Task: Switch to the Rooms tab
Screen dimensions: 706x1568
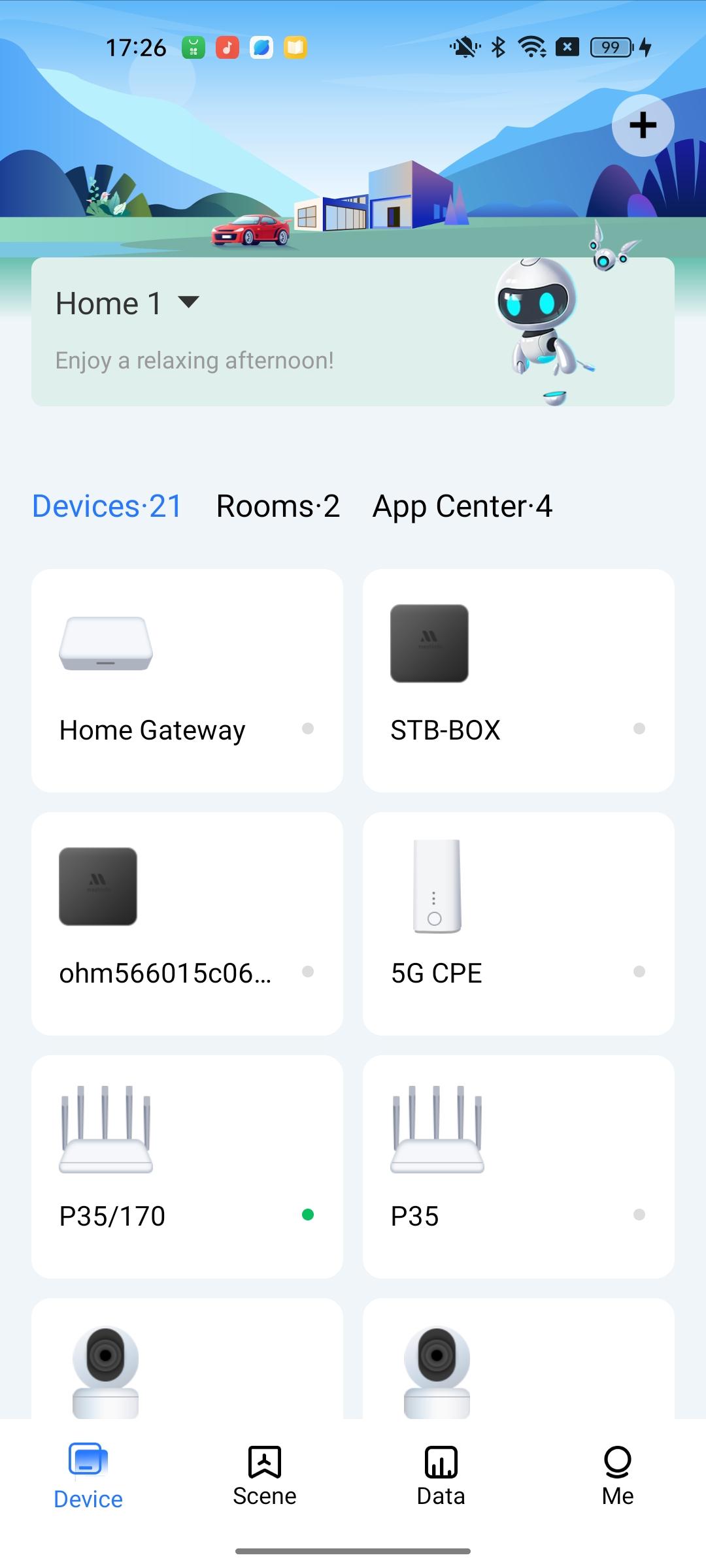Action: click(278, 506)
